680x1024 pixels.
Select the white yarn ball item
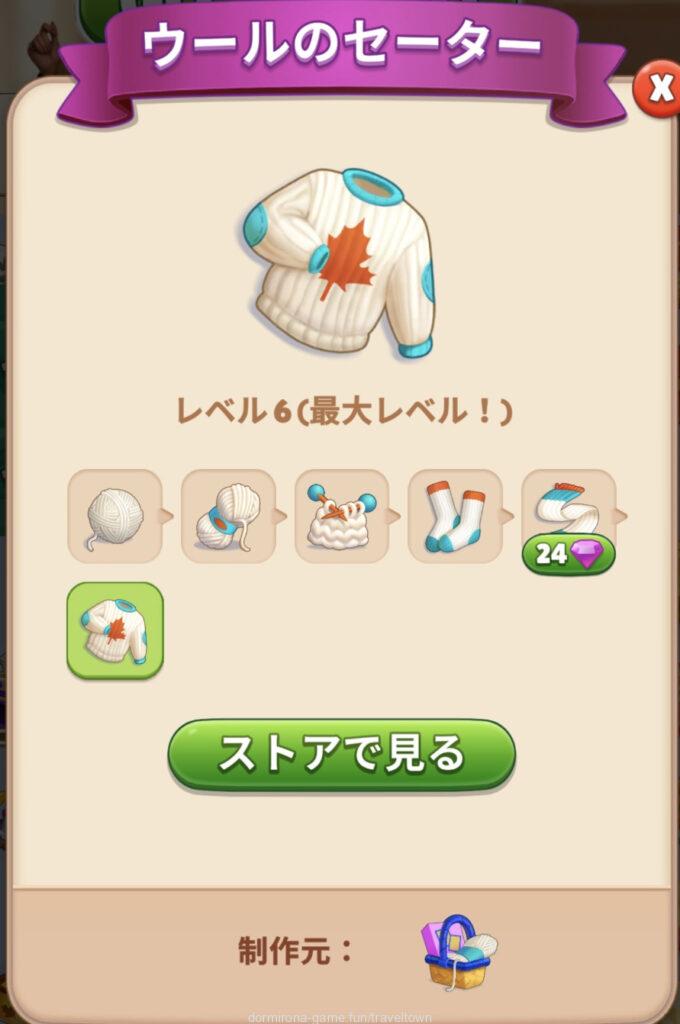(x=115, y=516)
